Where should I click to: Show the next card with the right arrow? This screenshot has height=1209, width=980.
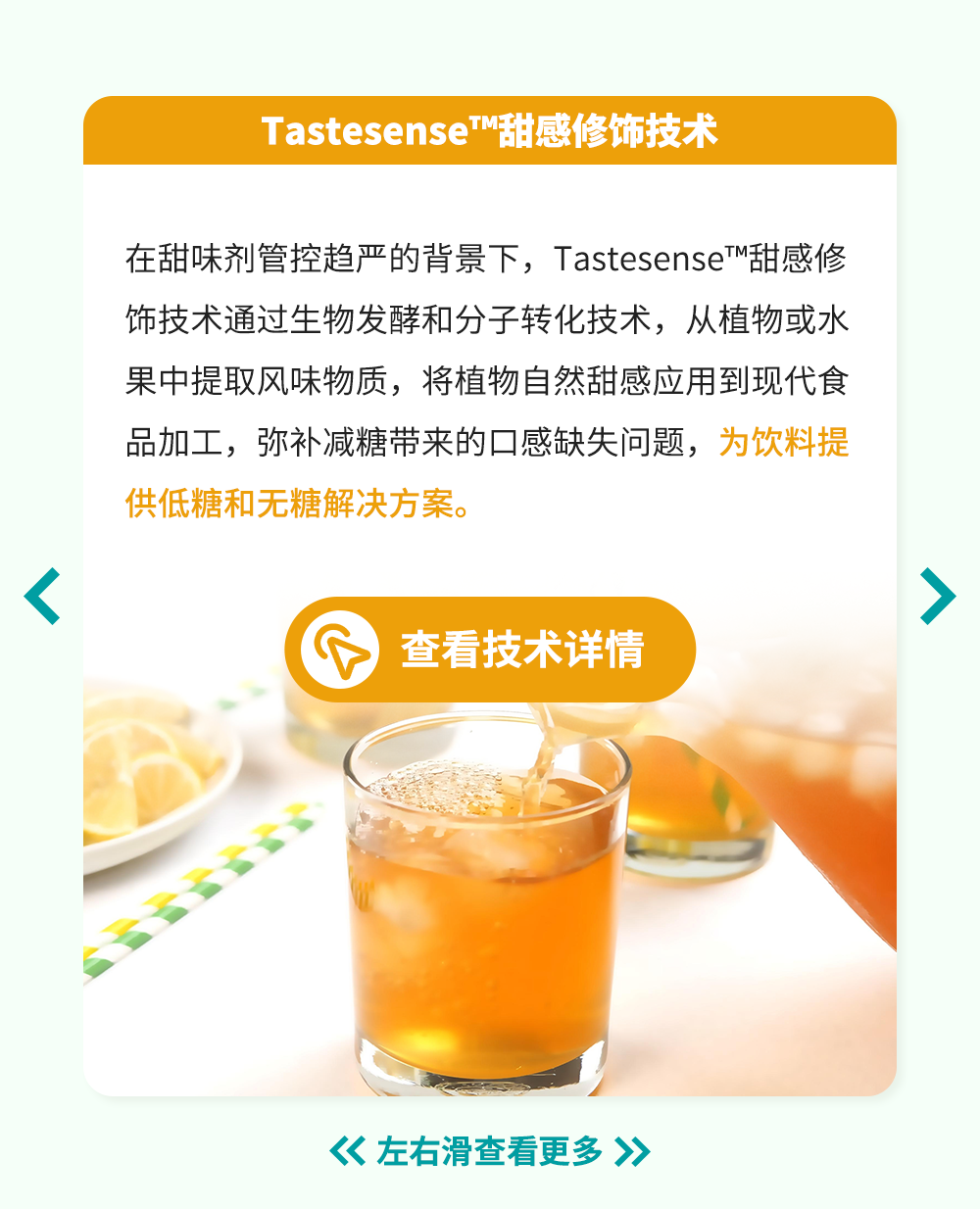(x=937, y=596)
